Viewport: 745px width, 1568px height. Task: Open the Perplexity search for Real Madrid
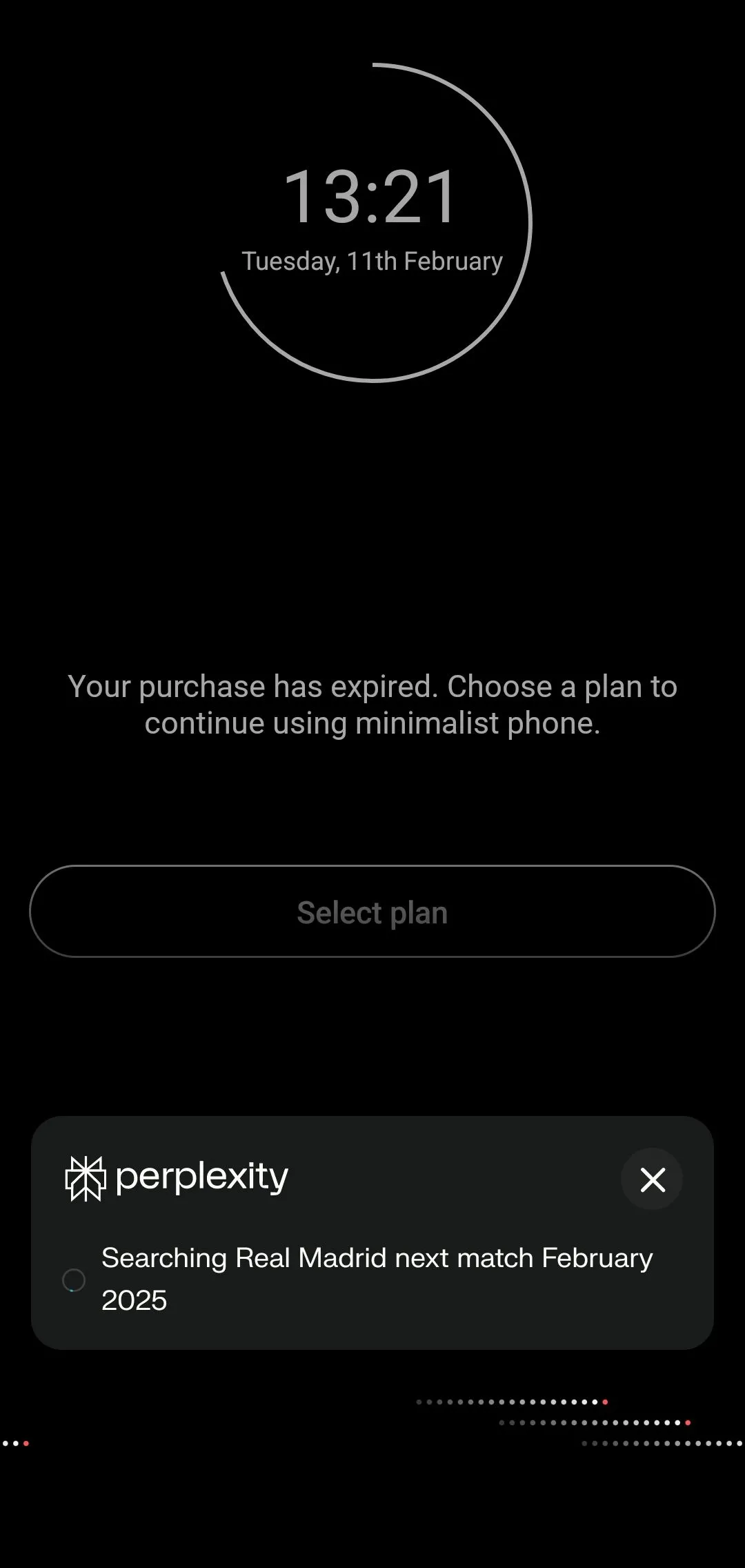376,1278
